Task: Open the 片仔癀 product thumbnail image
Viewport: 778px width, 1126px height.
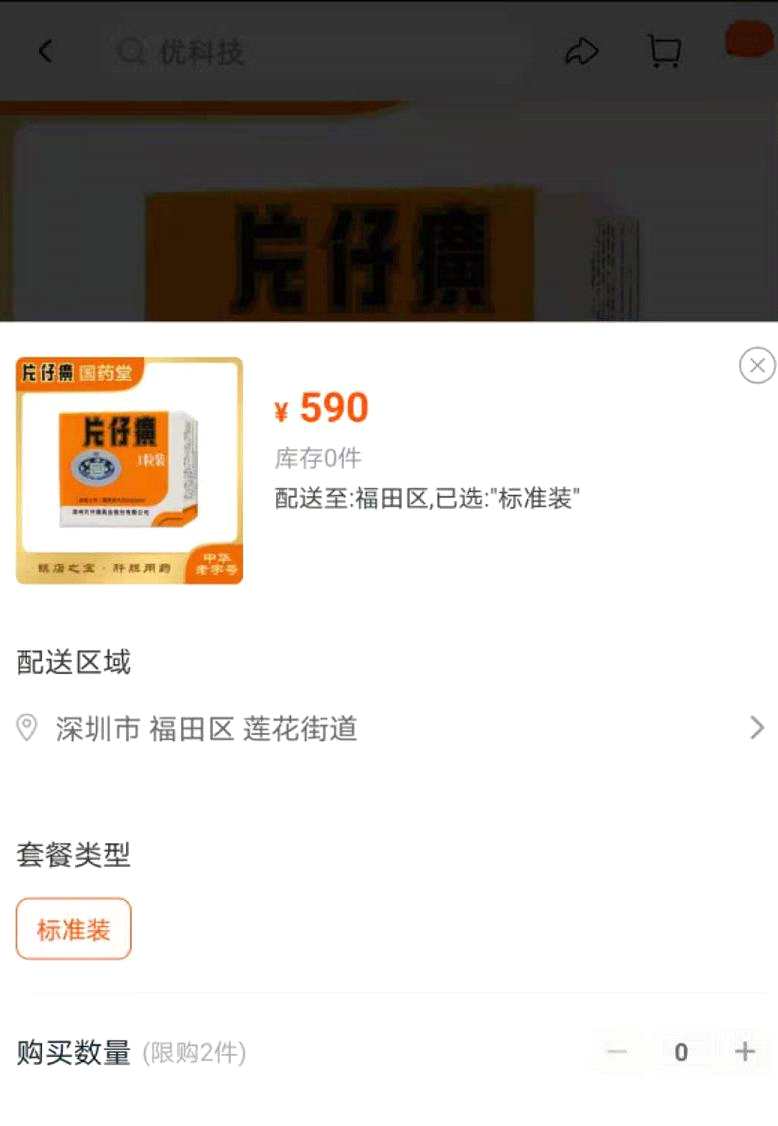Action: click(x=129, y=470)
